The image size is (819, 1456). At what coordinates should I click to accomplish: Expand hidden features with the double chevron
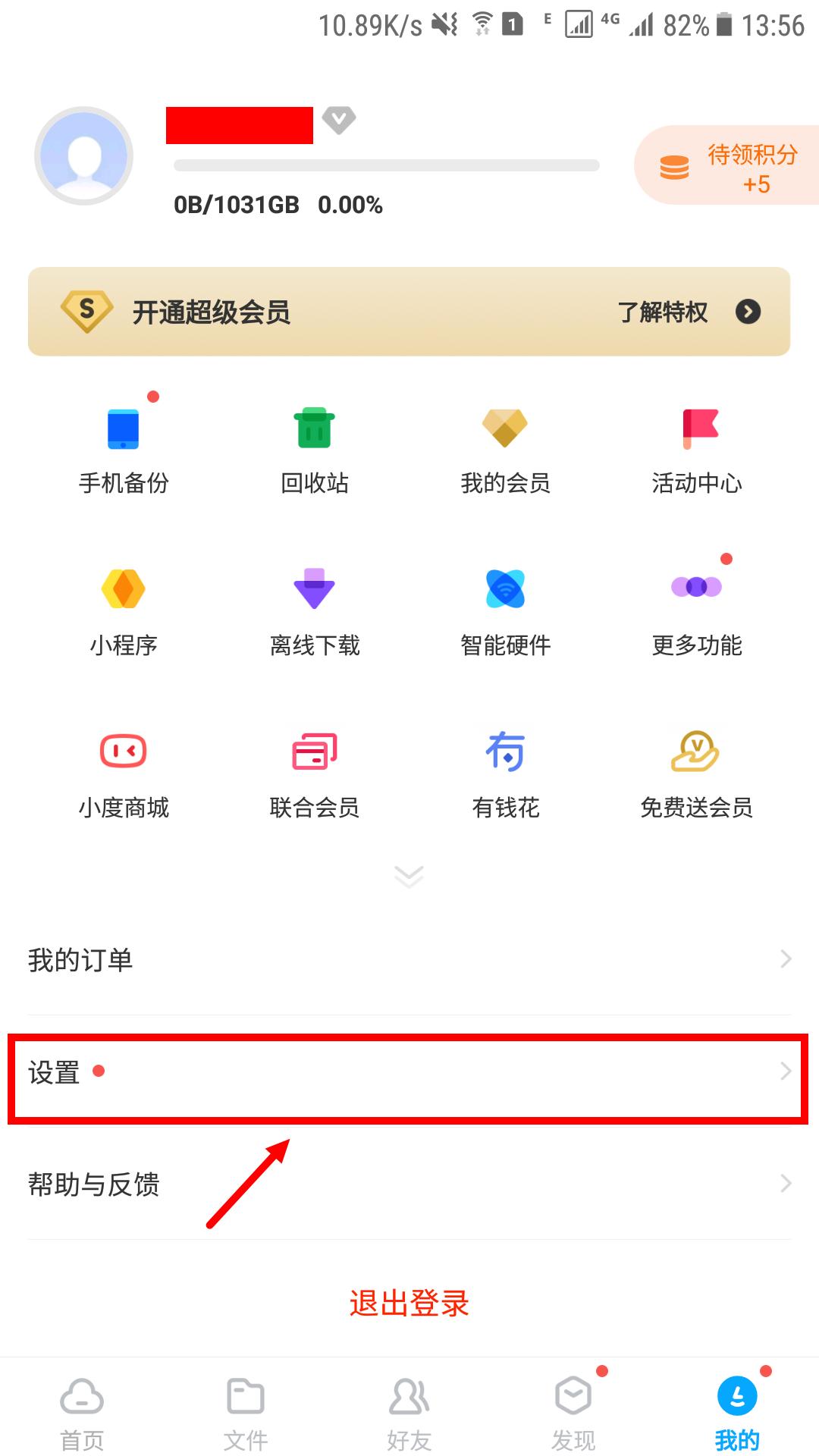[409, 876]
